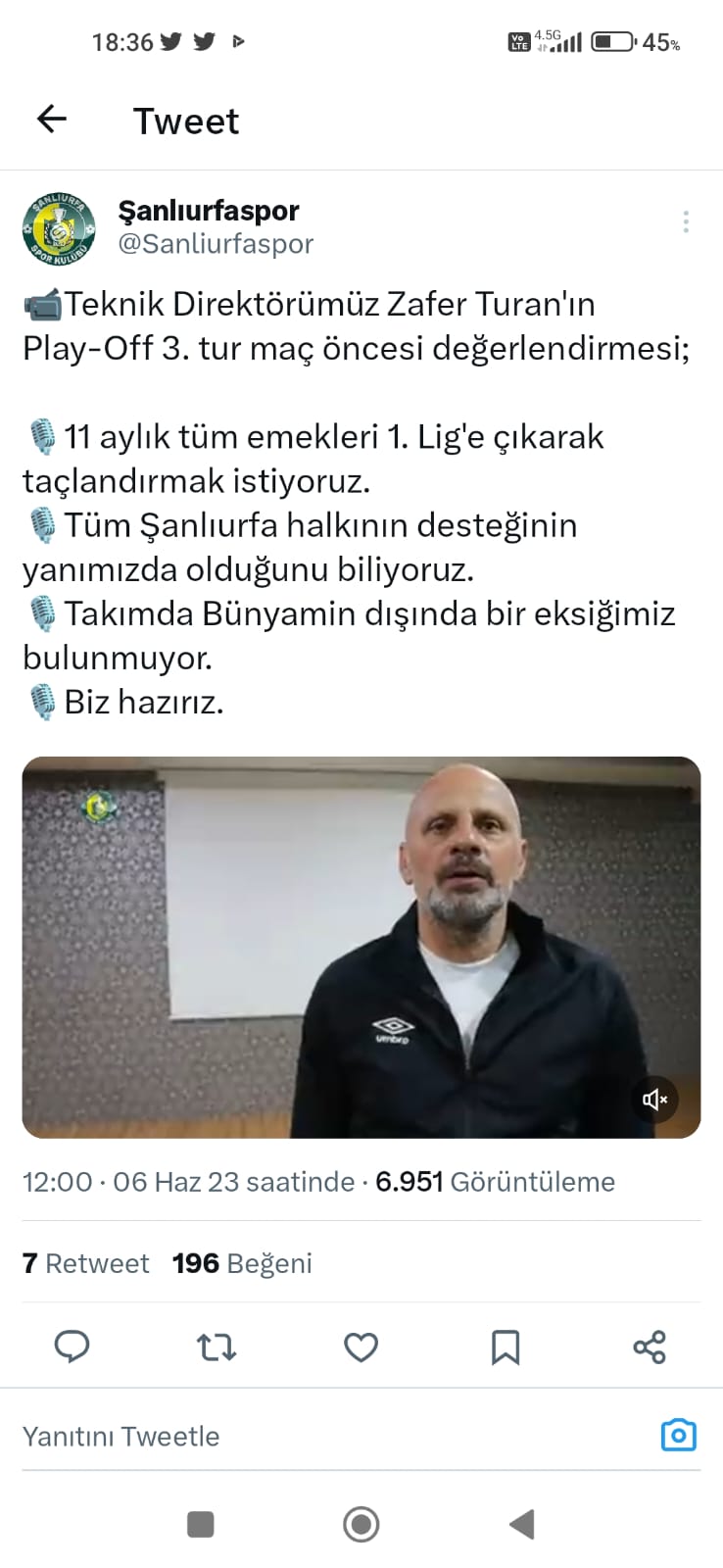723x1568 pixels.
Task: View the 196 Beğeni list
Action: (x=242, y=1263)
